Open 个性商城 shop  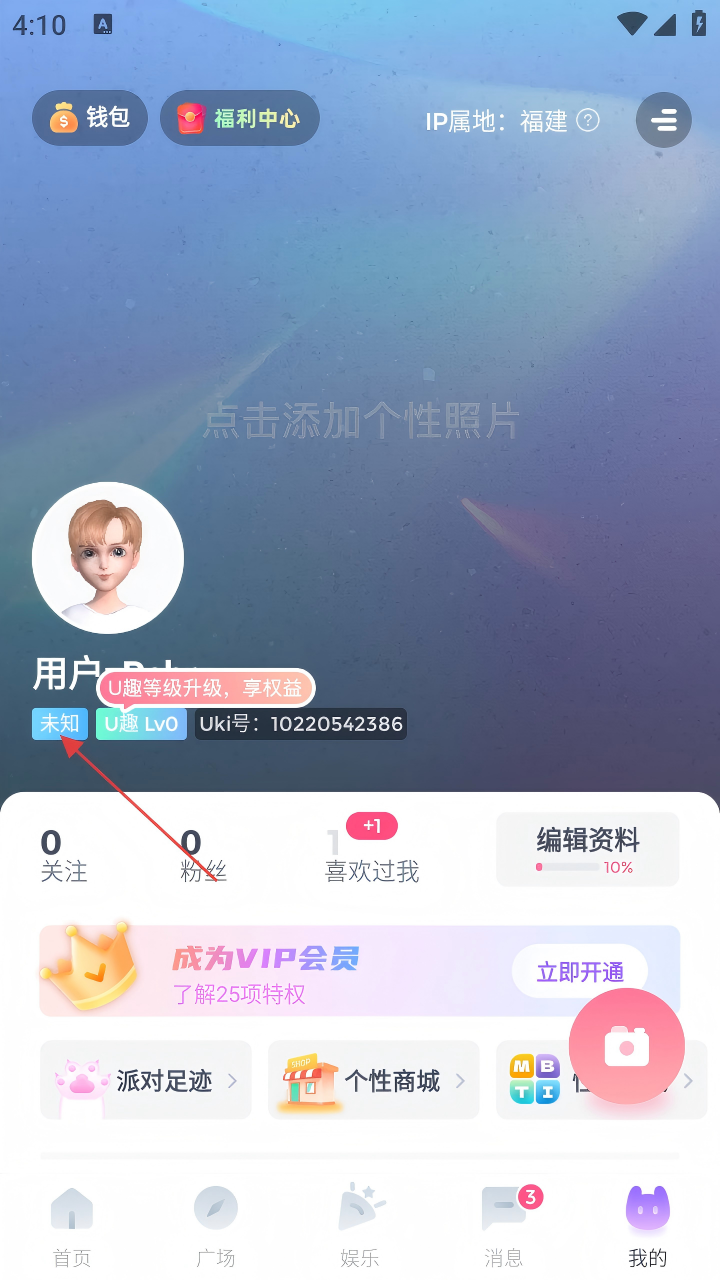[x=373, y=1080]
